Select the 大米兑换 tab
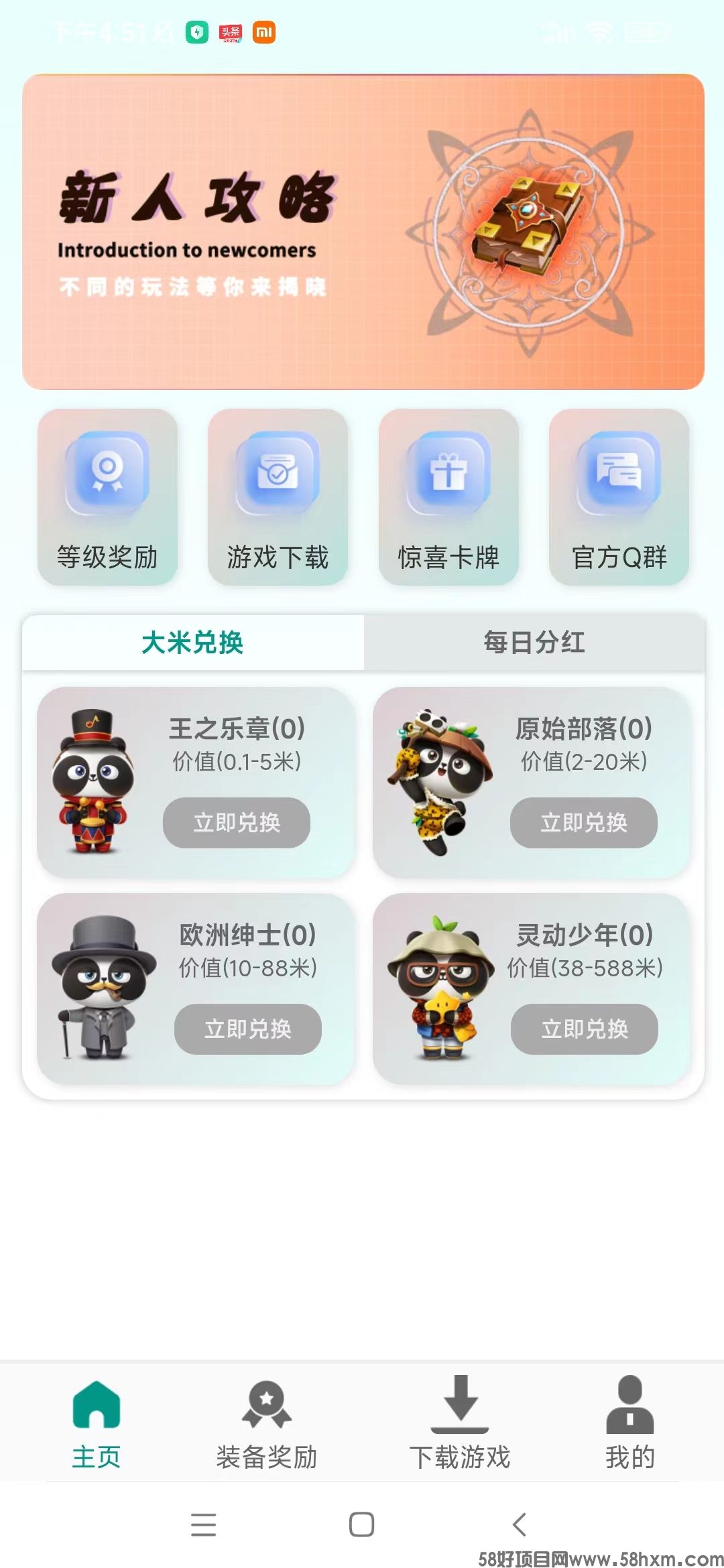724x1568 pixels. pyautogui.click(x=193, y=642)
